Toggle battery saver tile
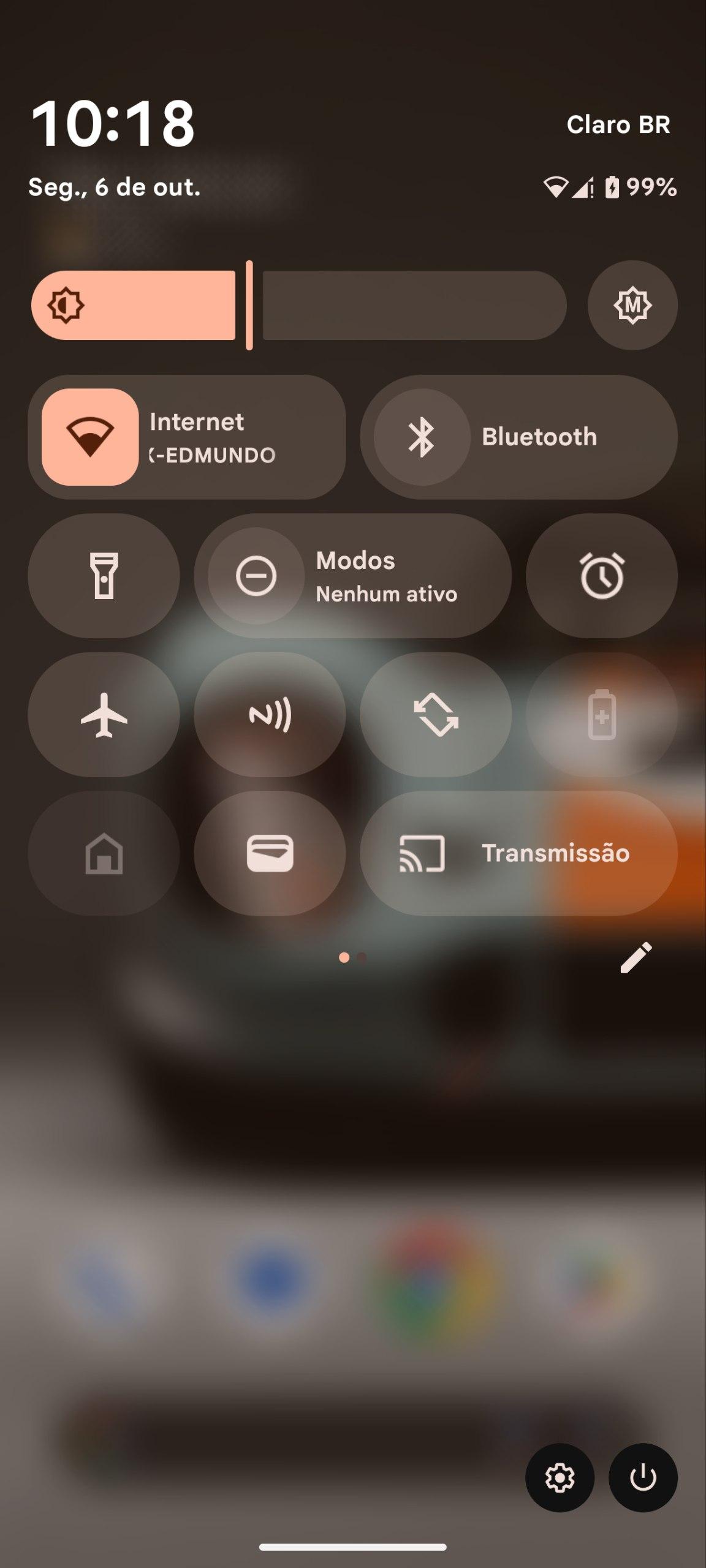Screen dimensions: 706x1568 pyautogui.click(x=601, y=715)
